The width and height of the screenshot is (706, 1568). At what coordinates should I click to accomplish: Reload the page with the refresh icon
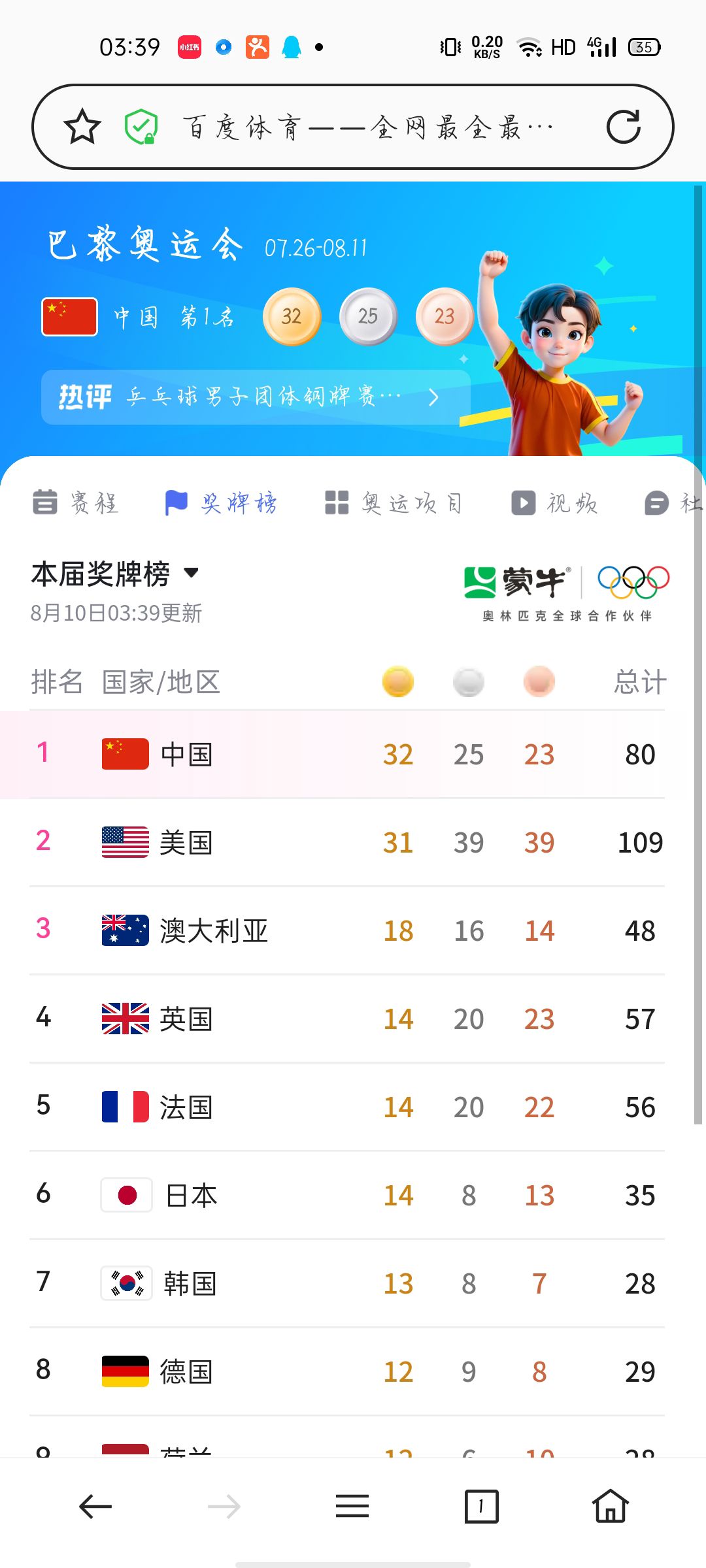coord(624,127)
